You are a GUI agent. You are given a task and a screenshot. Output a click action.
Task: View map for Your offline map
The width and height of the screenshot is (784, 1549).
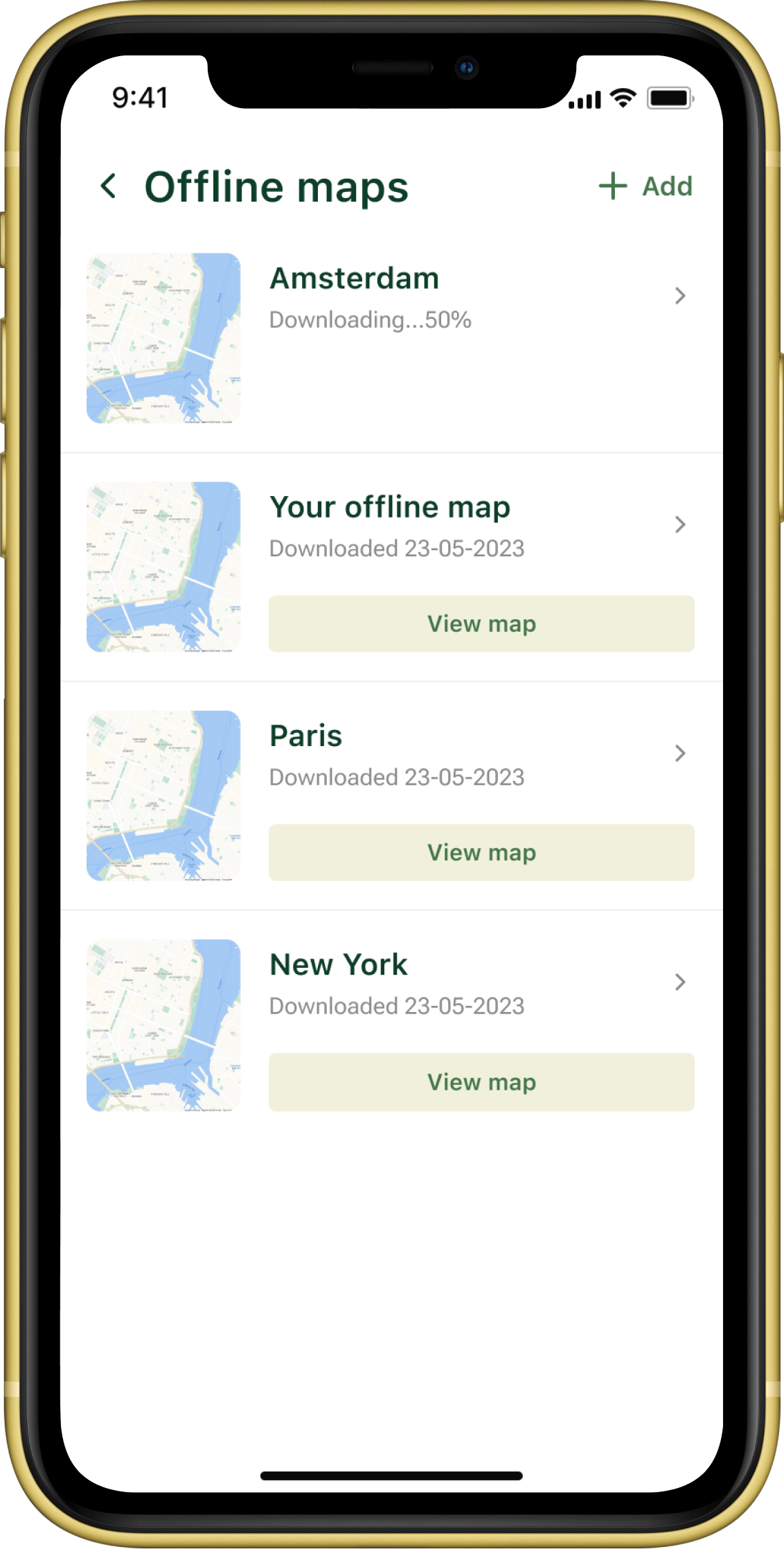point(481,623)
